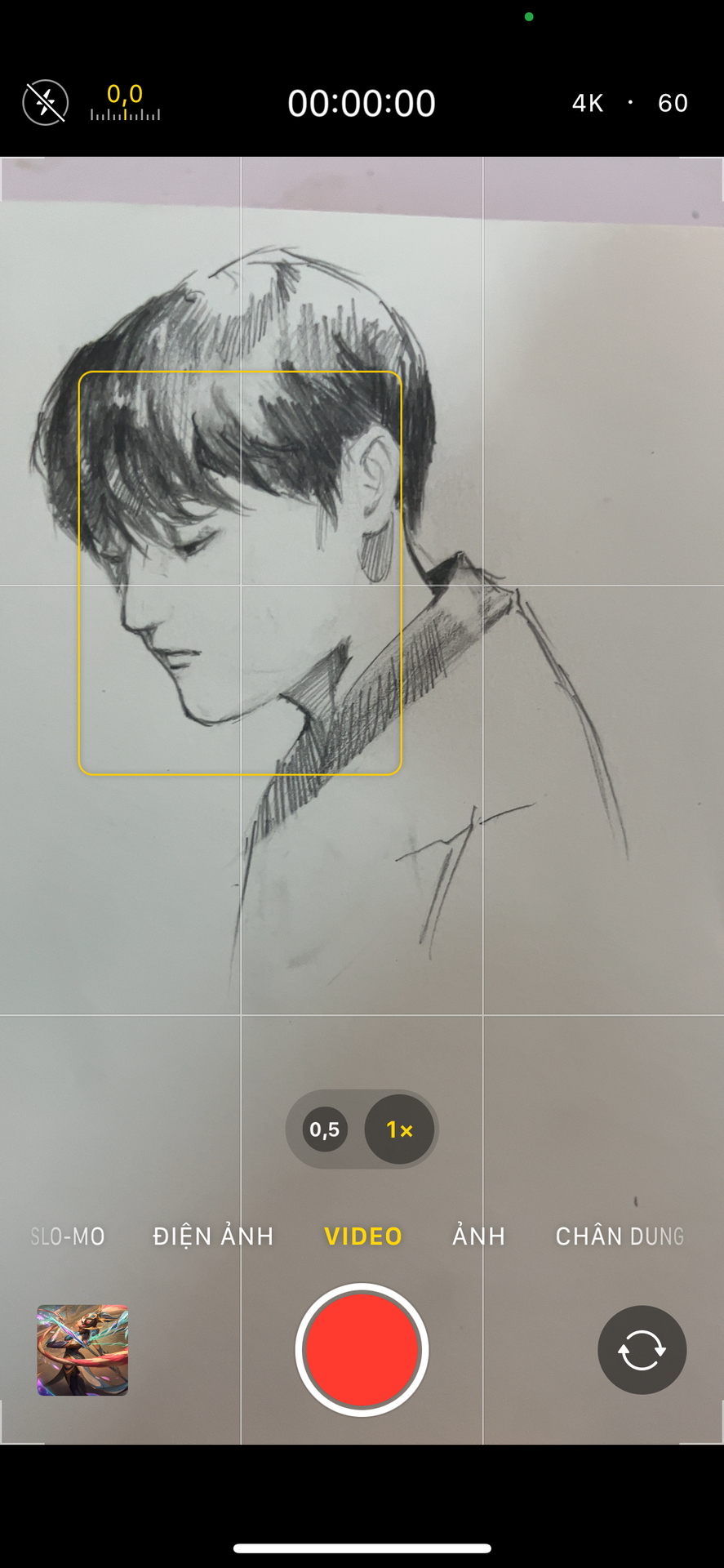Select the 1x zoom level

[x=399, y=1129]
